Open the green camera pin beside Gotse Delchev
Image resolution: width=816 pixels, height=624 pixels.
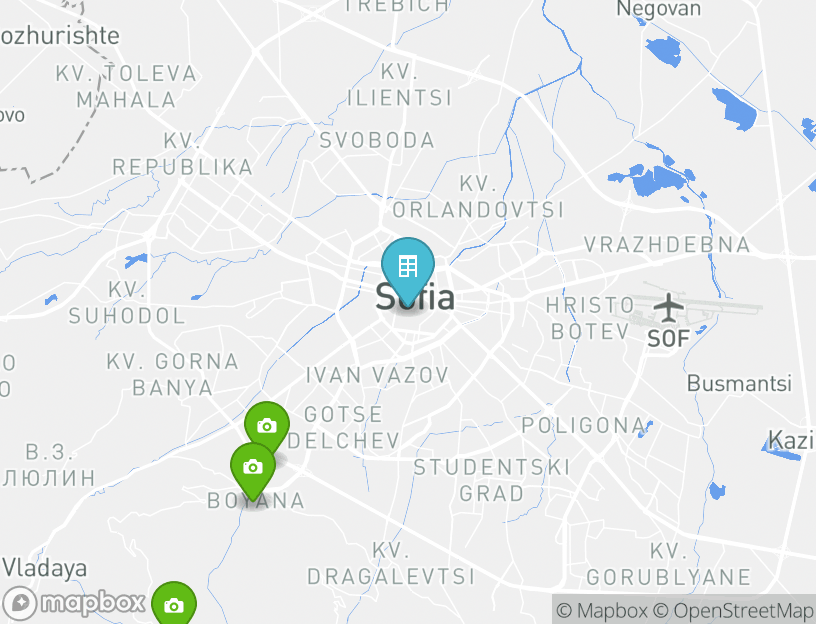[x=267, y=426]
